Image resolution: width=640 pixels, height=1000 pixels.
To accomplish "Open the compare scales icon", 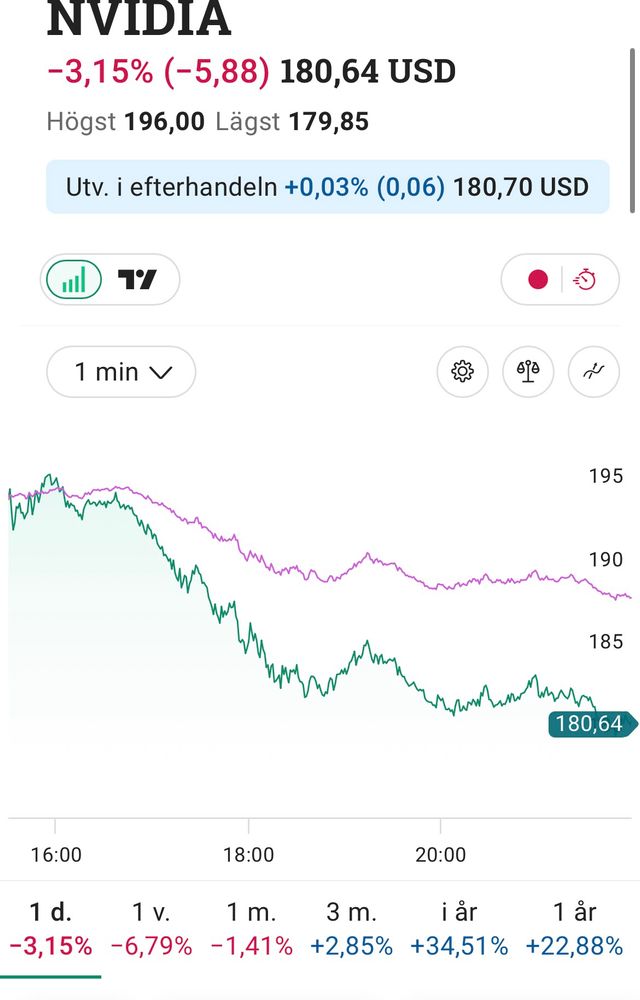I will (x=528, y=372).
